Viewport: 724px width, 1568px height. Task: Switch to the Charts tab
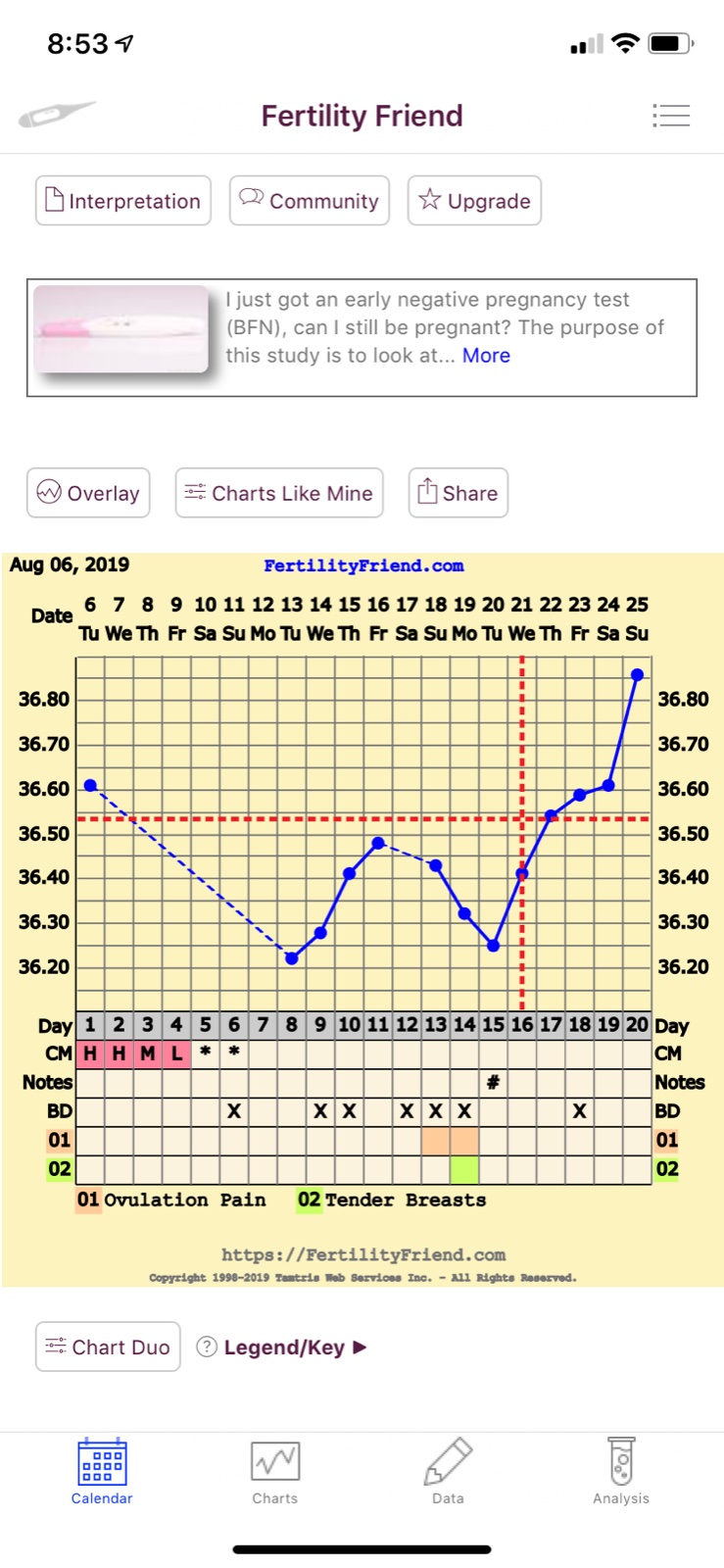275,1471
